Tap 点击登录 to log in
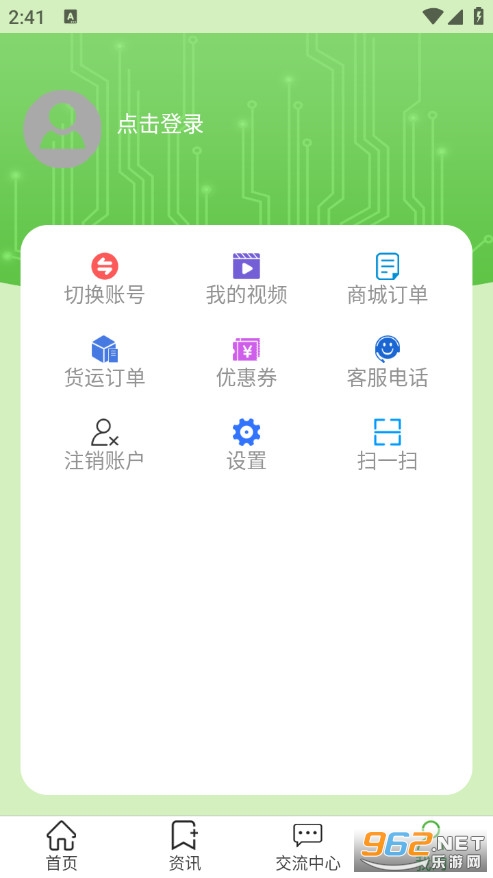The height and width of the screenshot is (878, 493). pos(160,124)
